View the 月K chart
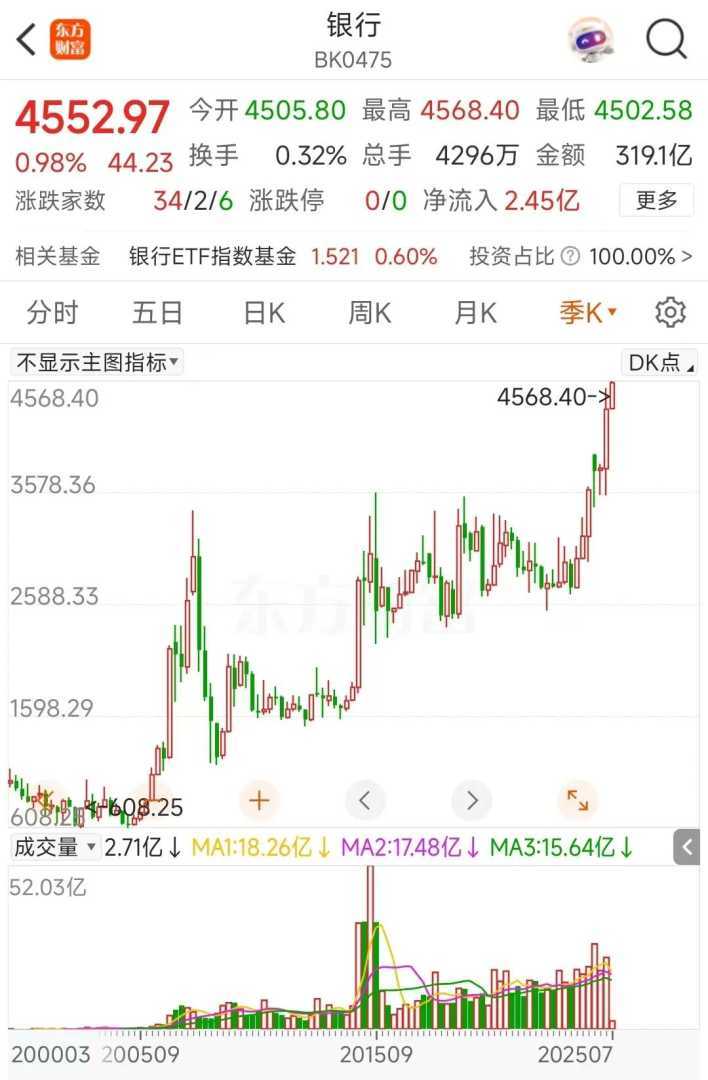This screenshot has height=1080, width=708. (475, 313)
